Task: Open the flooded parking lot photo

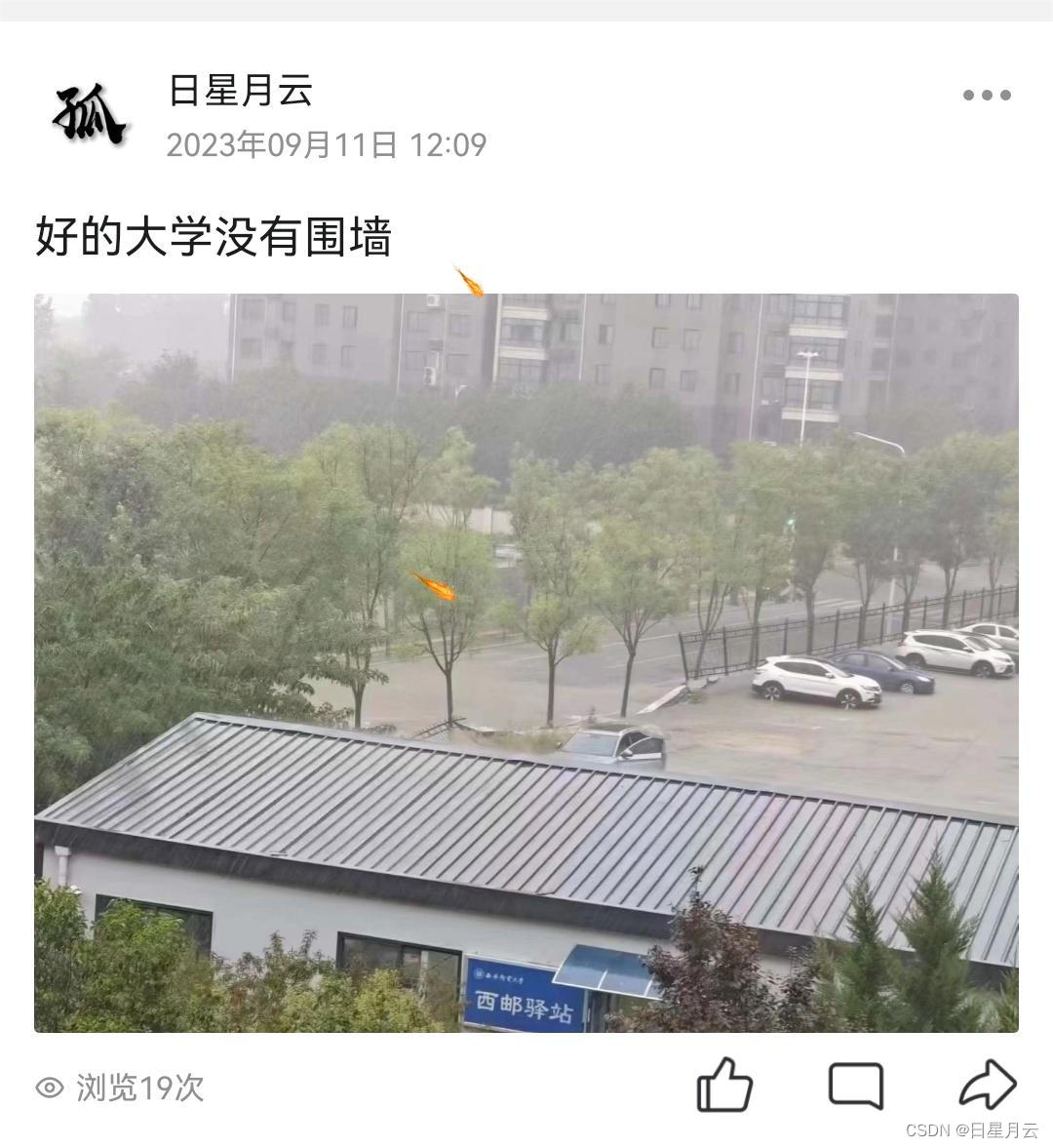Action: point(526,663)
